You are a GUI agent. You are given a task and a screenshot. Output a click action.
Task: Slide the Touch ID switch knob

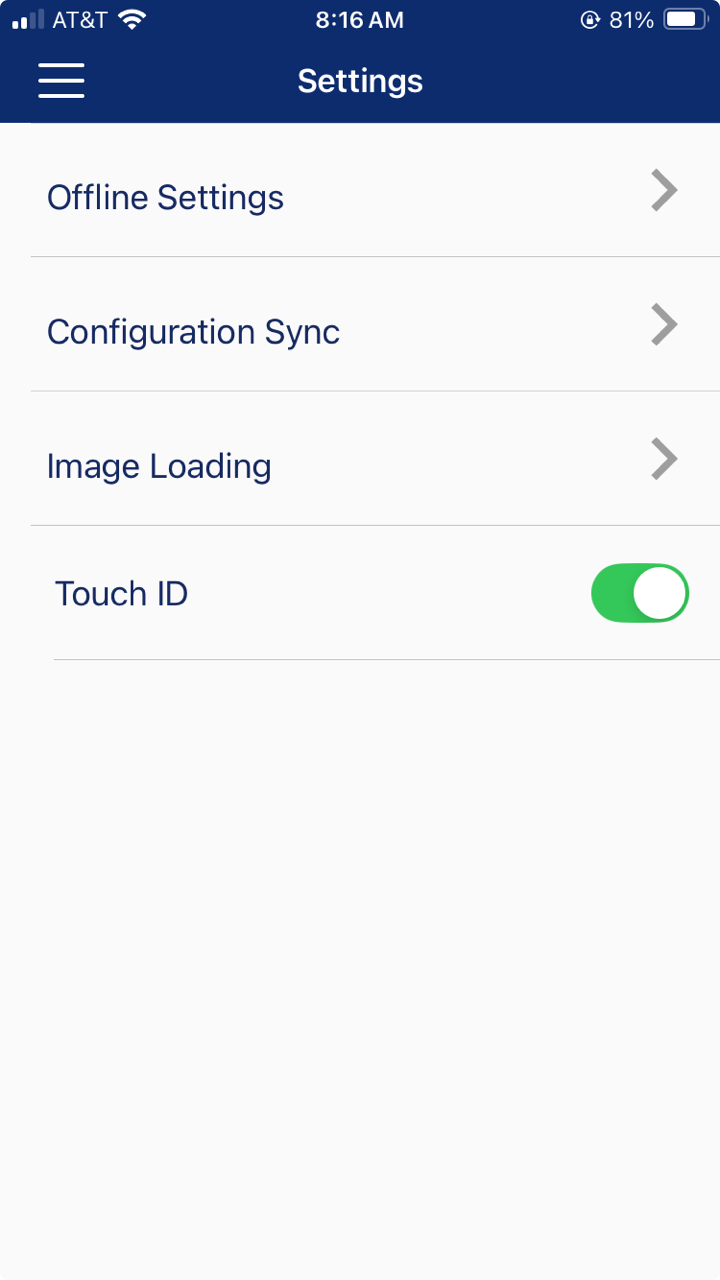[x=663, y=593]
